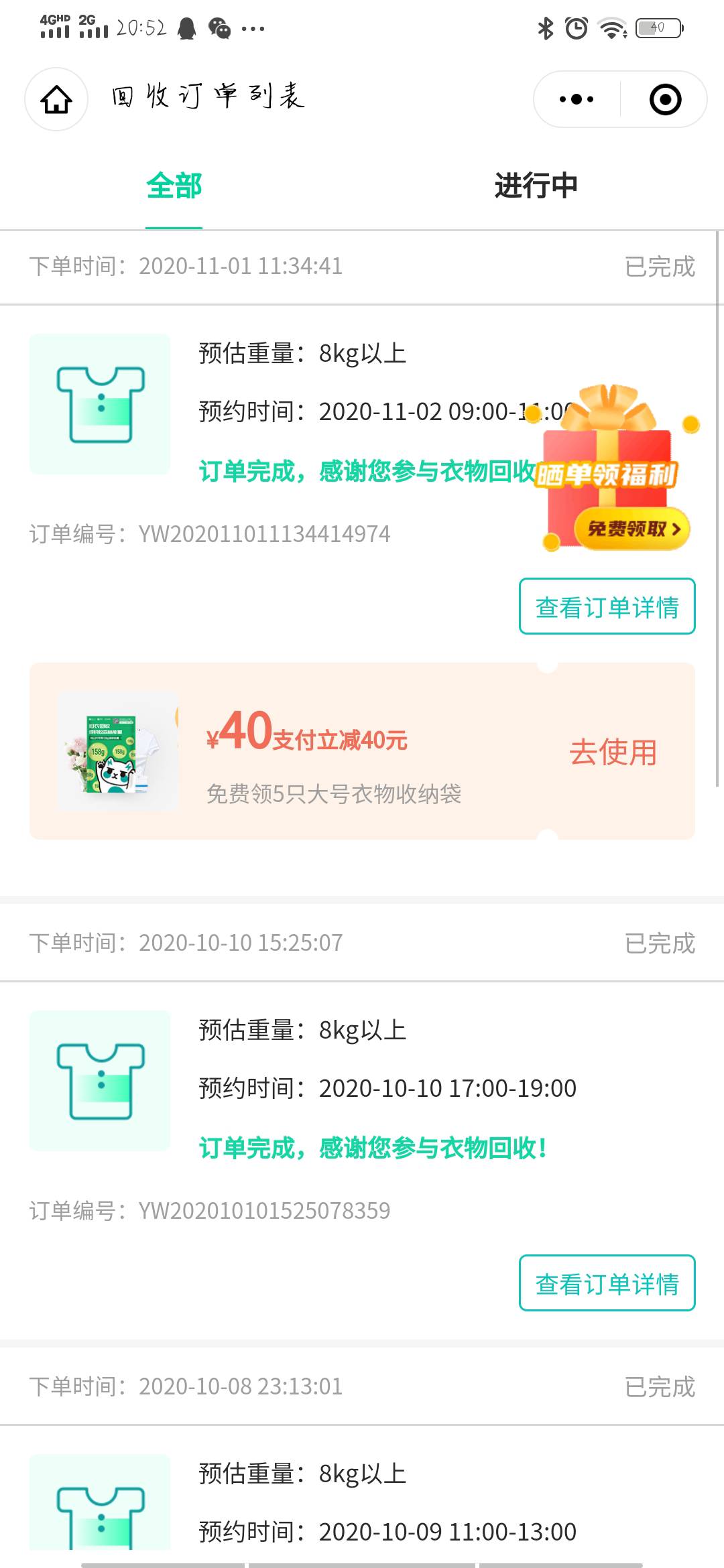The width and height of the screenshot is (724, 1568).
Task: Go to the mini program home page
Action: (56, 99)
